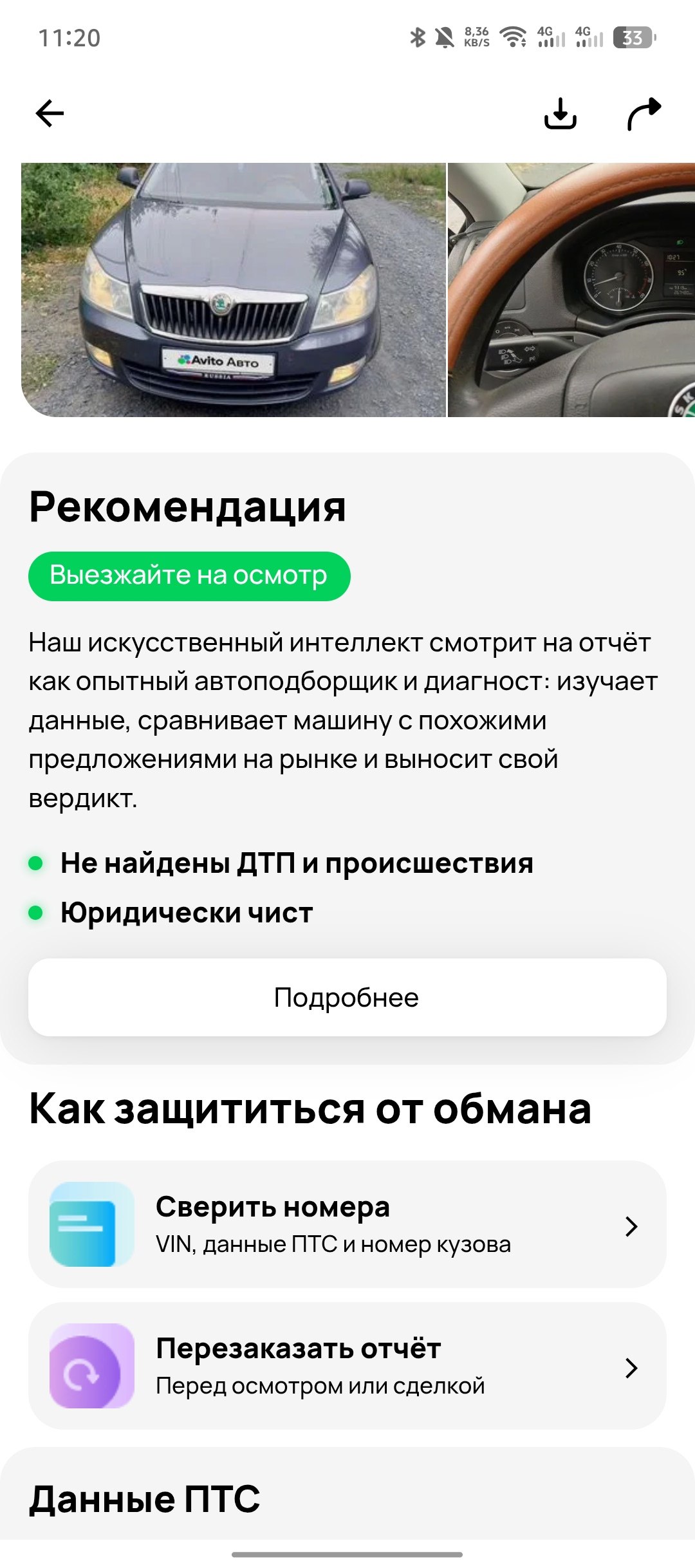Tap the Подробнее button

click(x=347, y=997)
